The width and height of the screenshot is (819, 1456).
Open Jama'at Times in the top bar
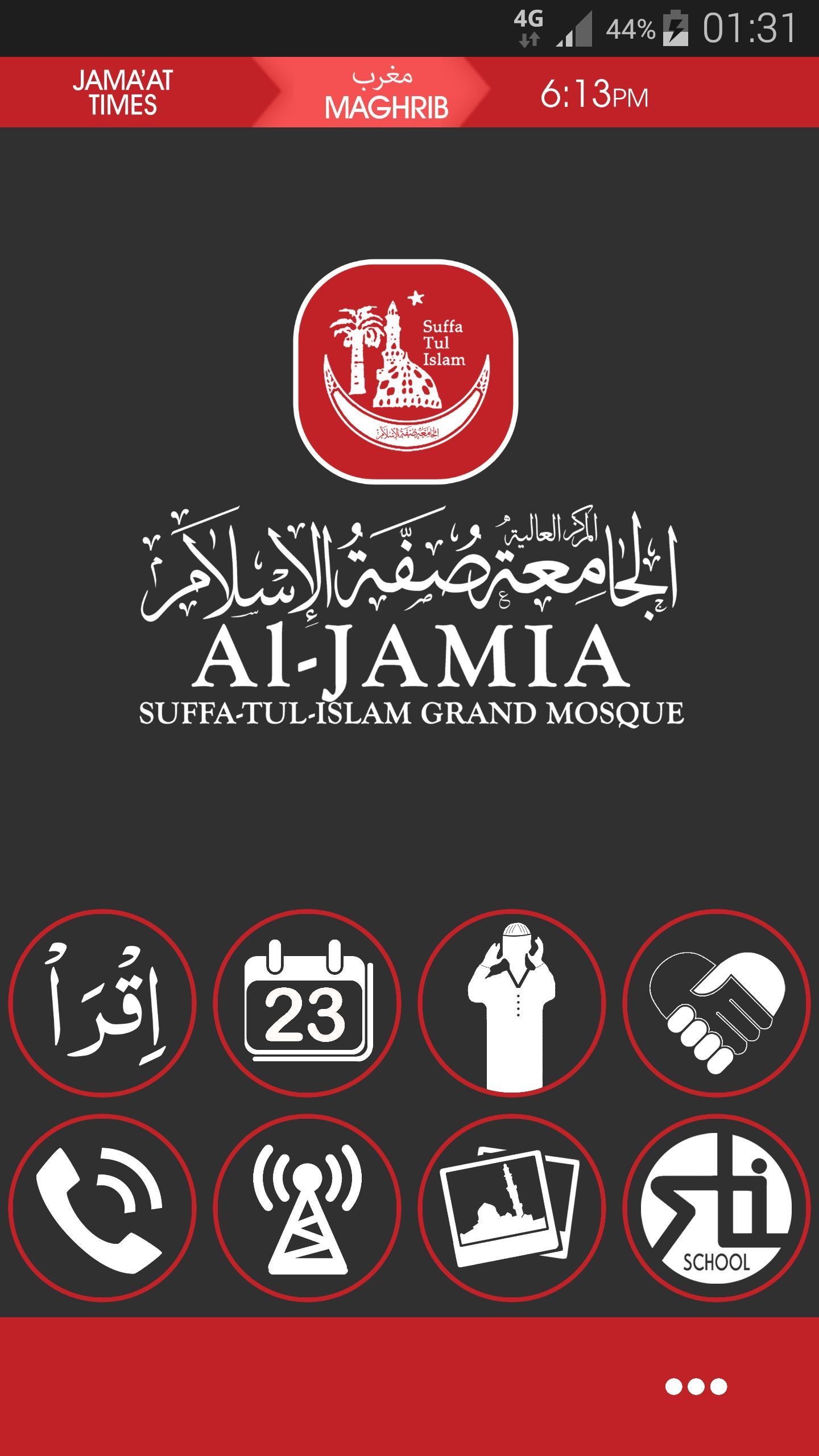point(122,93)
